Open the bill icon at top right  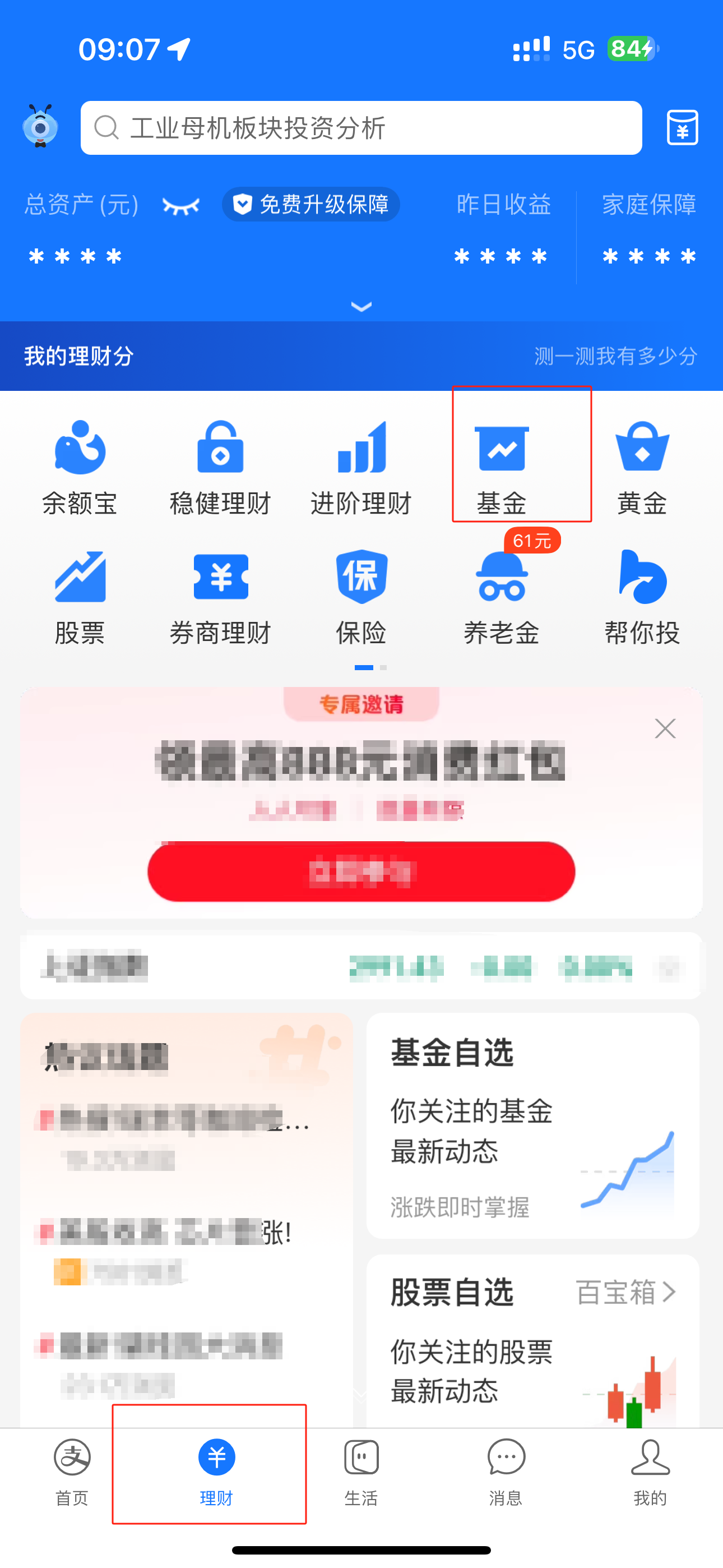(x=682, y=128)
